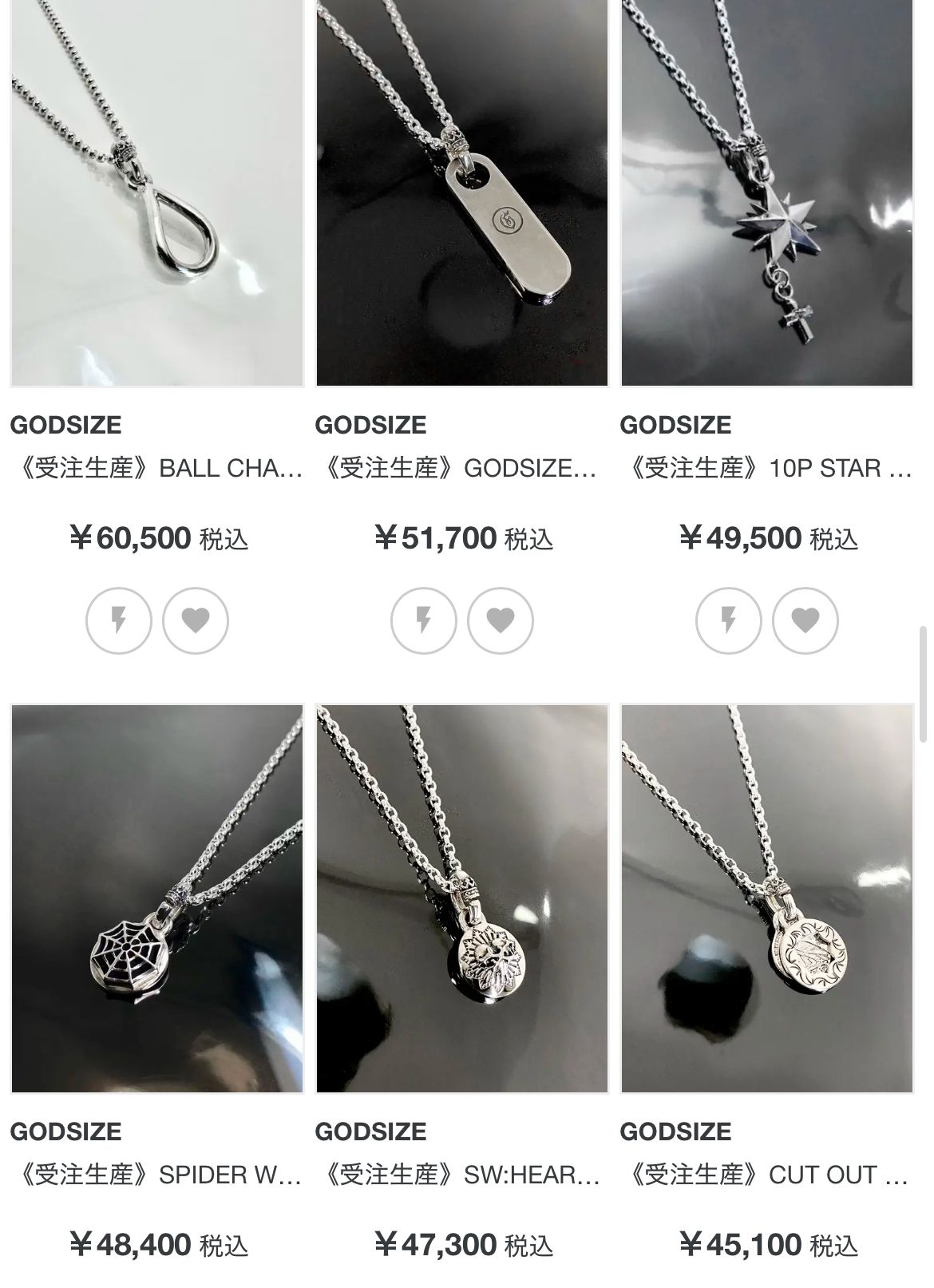Open the CUT OUT pendant necklace product
Viewport: 934px width, 1288px height.
pos(767,898)
